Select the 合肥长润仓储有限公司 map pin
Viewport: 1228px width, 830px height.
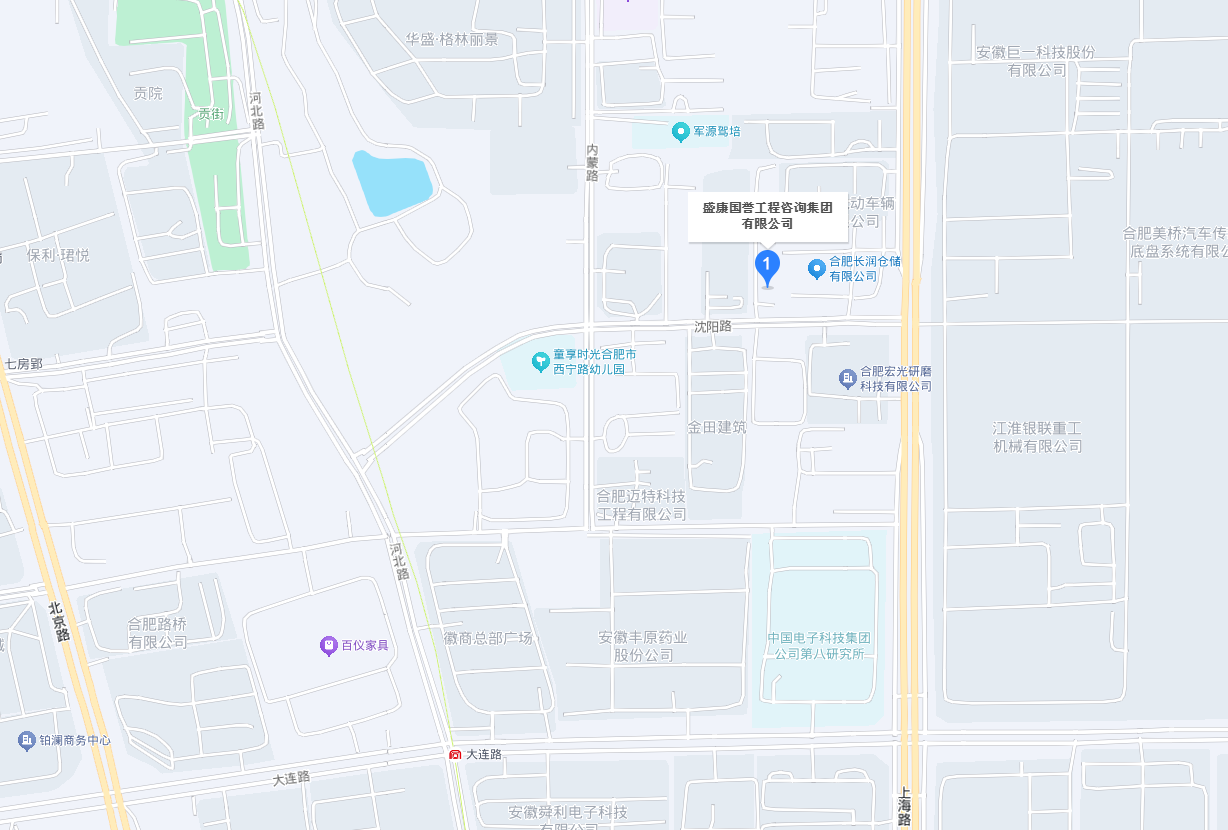[817, 268]
